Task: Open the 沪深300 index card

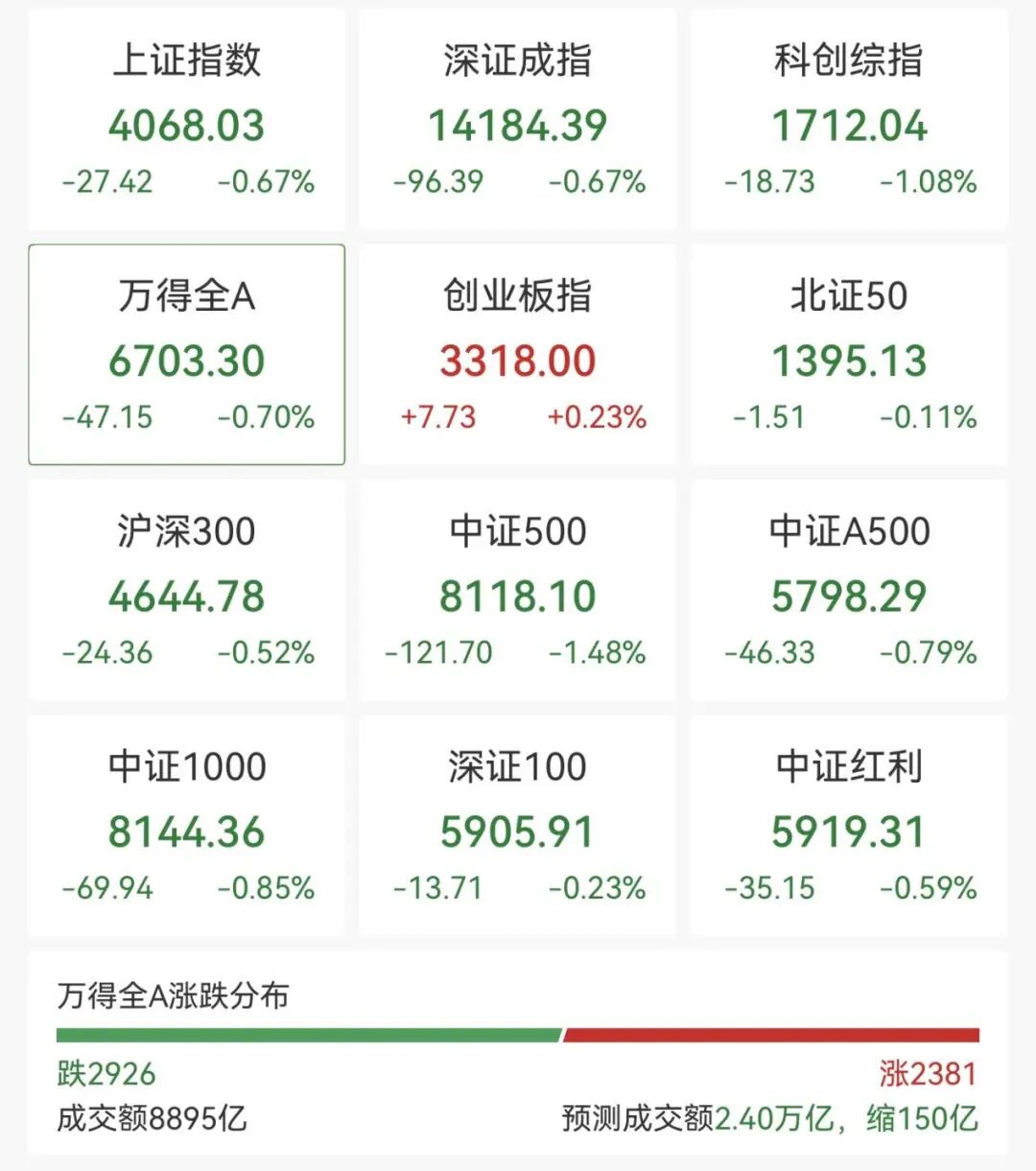Action: 187,591
